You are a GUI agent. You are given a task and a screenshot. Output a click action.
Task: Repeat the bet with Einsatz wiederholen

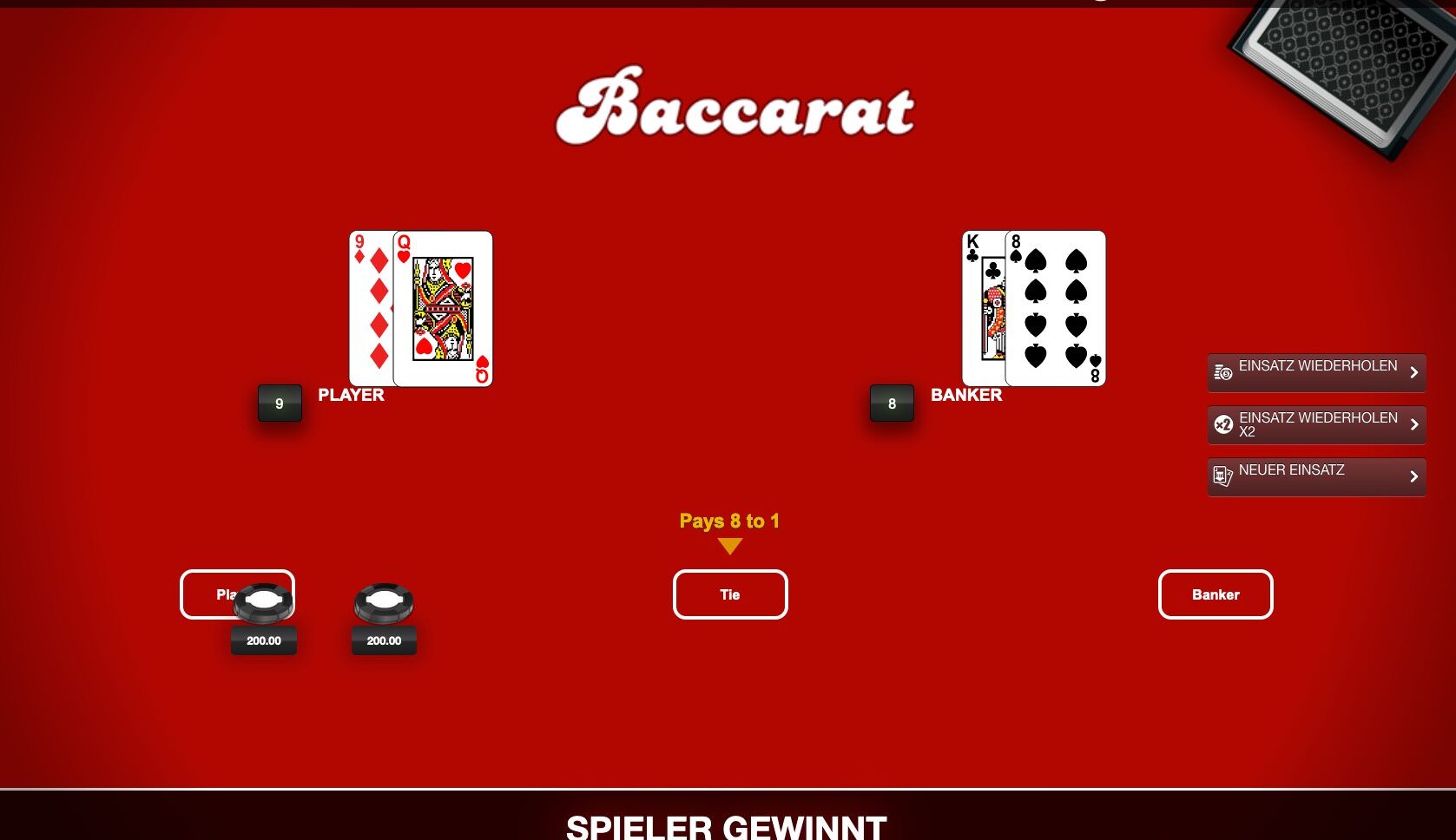[x=1315, y=372]
